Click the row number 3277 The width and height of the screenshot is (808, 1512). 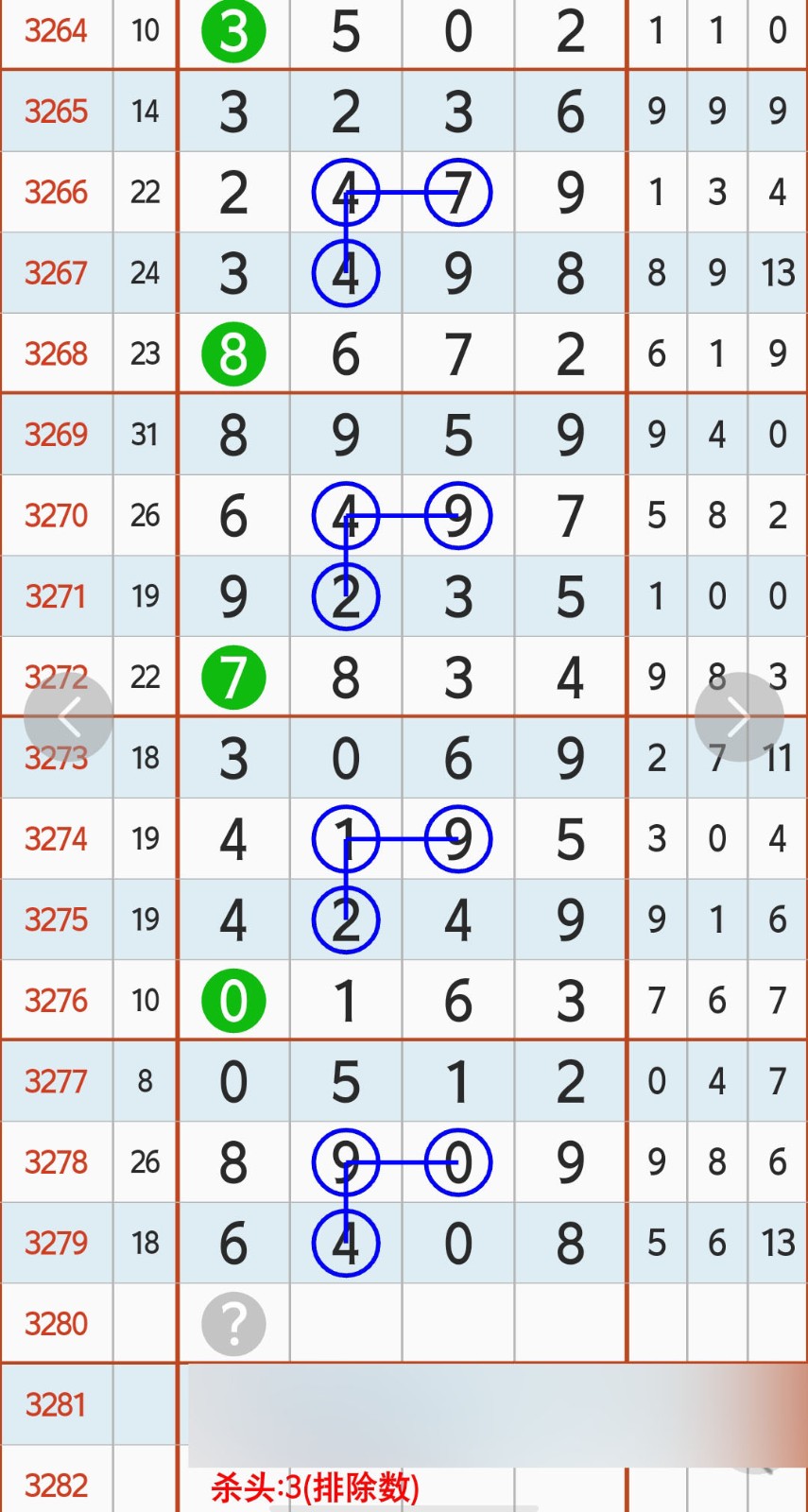pyautogui.click(x=56, y=1081)
